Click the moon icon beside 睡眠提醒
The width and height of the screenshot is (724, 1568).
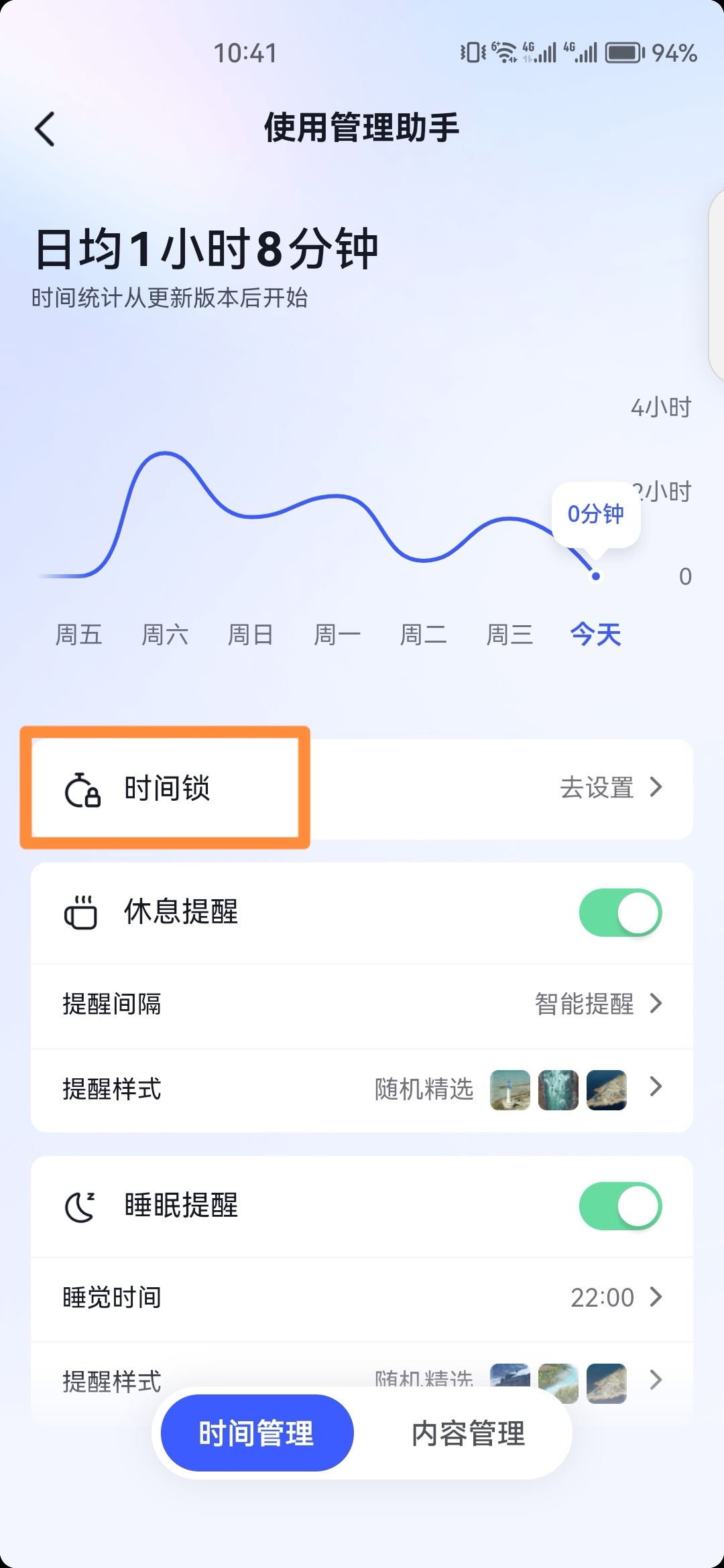click(x=79, y=1206)
